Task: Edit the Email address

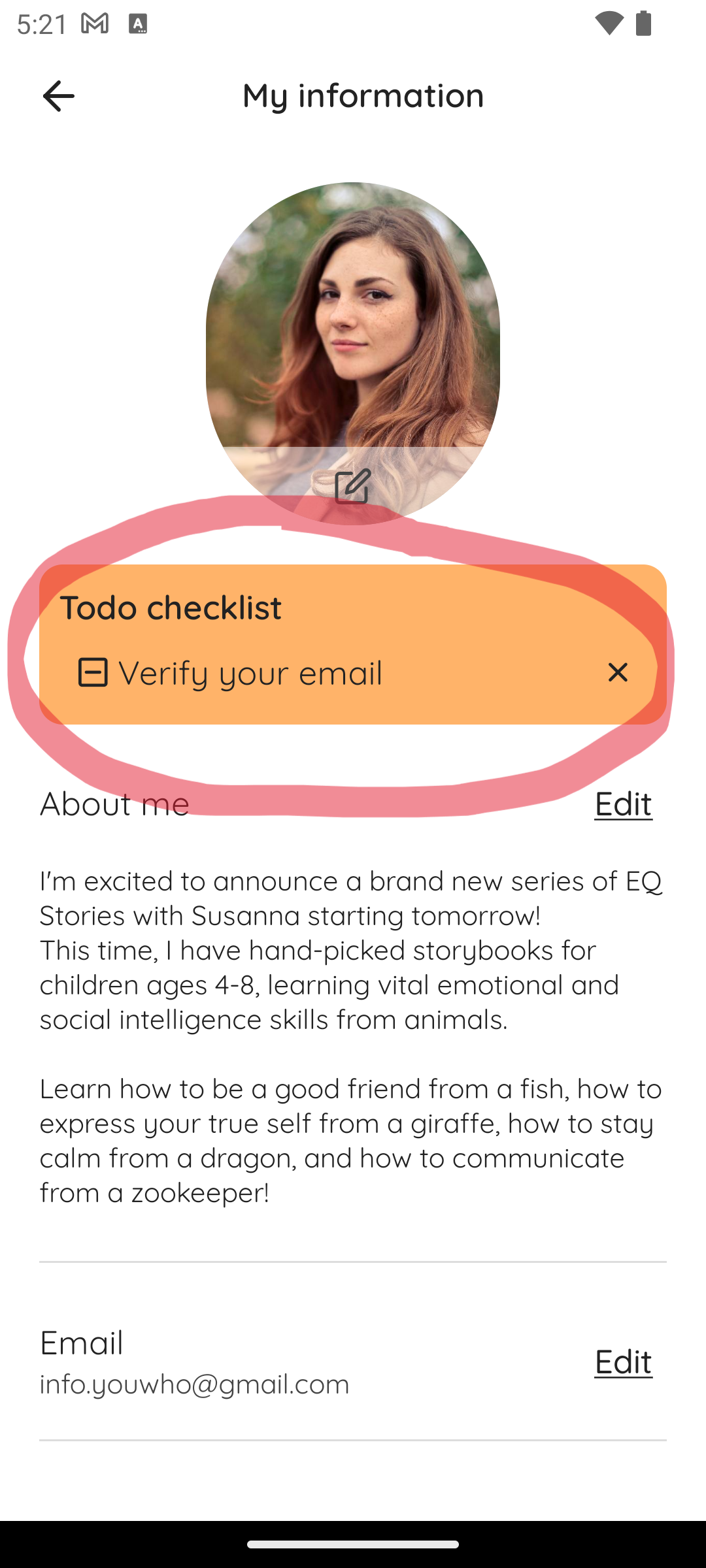Action: pos(623,1362)
